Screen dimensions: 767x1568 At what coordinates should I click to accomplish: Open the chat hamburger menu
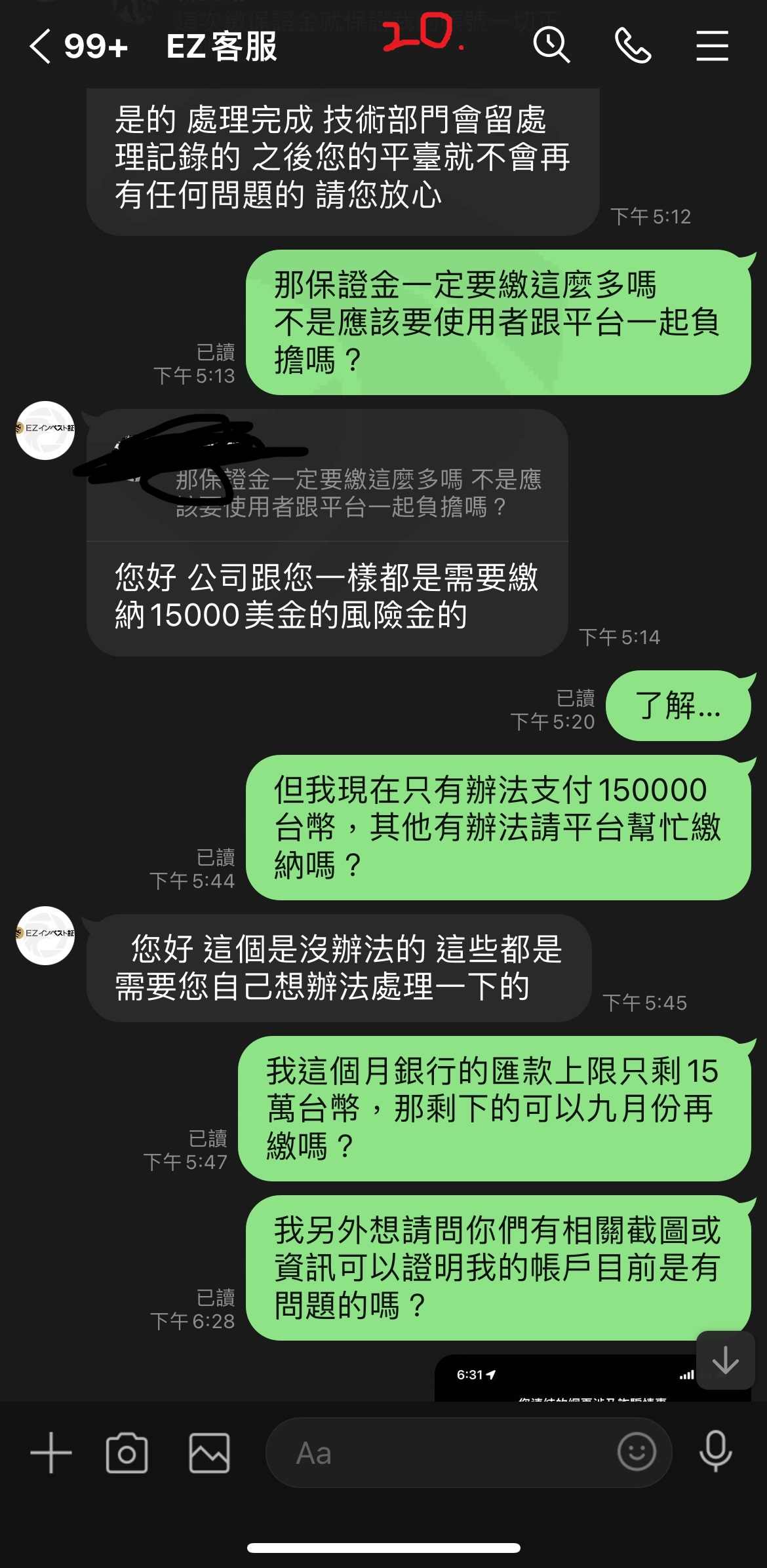(x=712, y=46)
